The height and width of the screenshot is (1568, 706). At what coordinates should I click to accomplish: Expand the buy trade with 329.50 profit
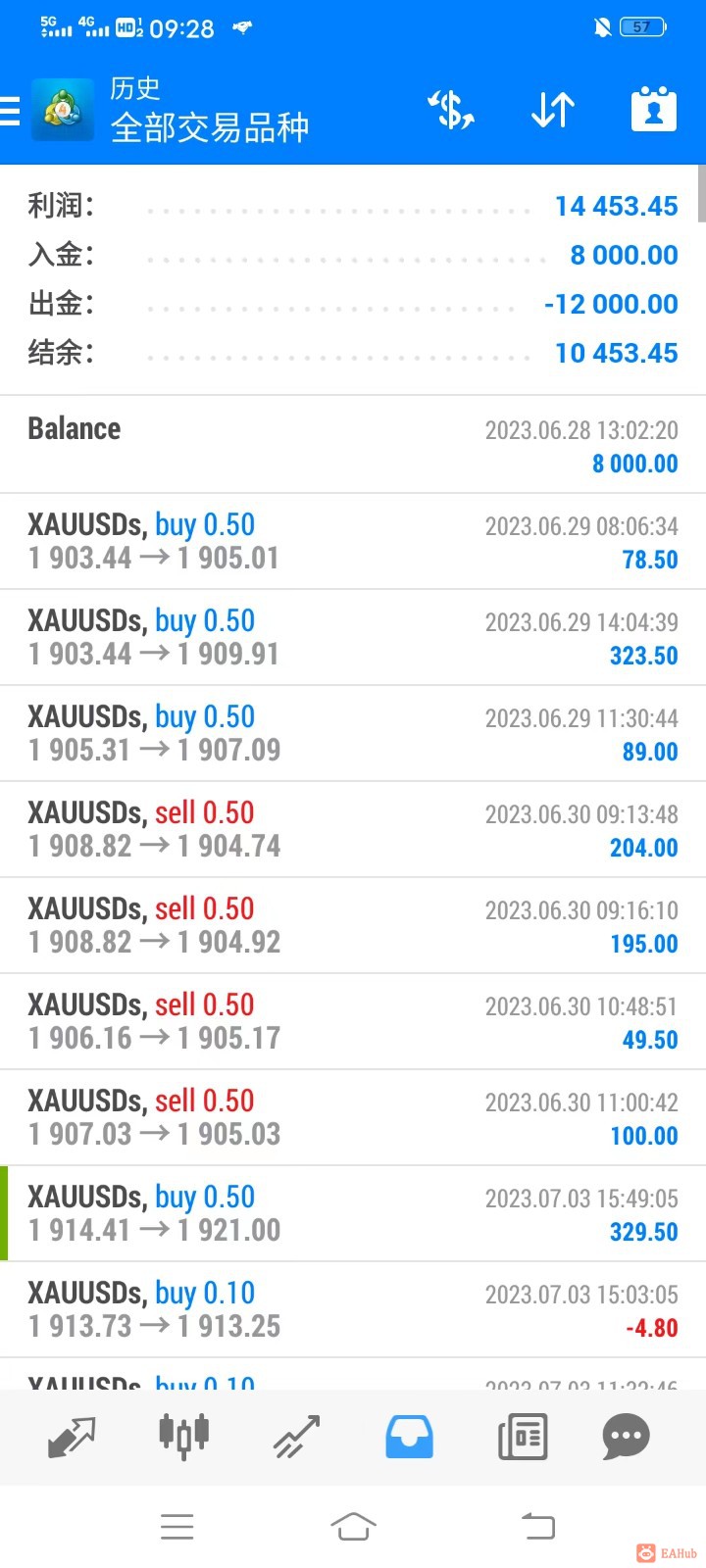pyautogui.click(x=353, y=1213)
